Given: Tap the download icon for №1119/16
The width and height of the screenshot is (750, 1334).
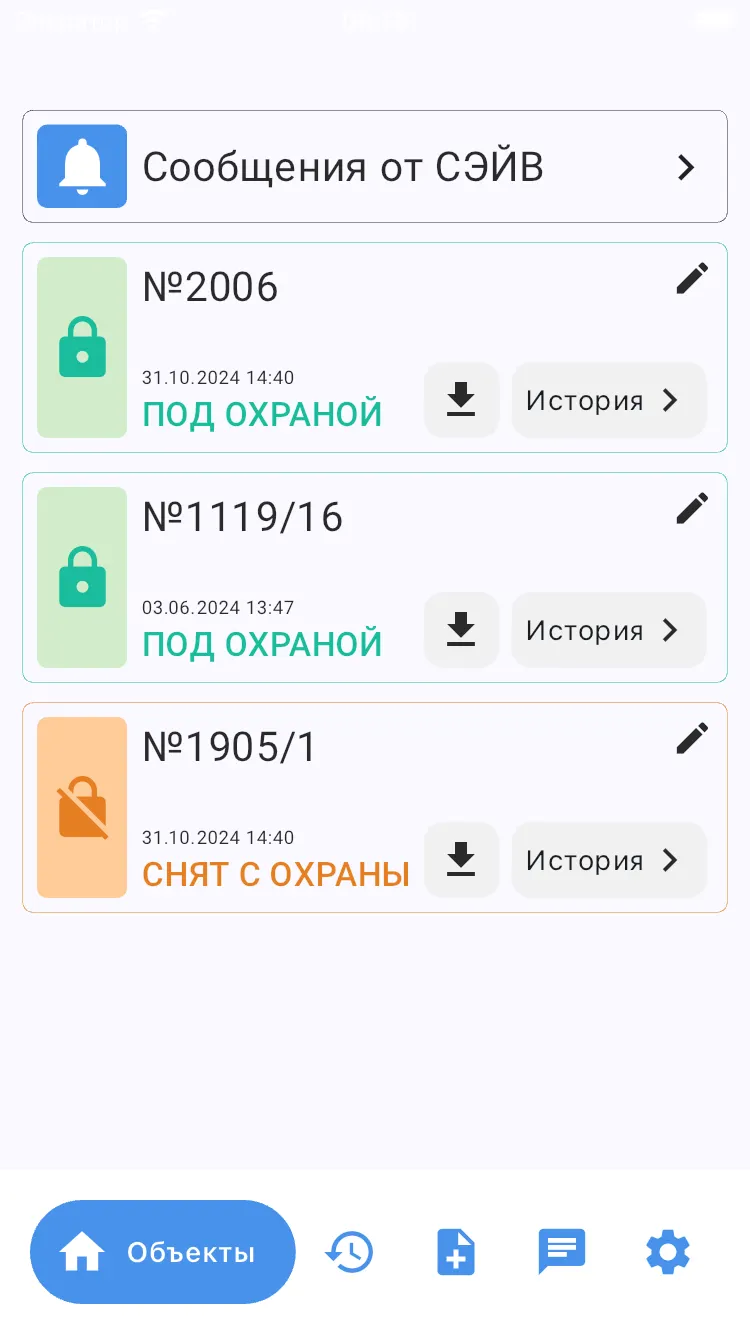Looking at the screenshot, I should (x=461, y=630).
